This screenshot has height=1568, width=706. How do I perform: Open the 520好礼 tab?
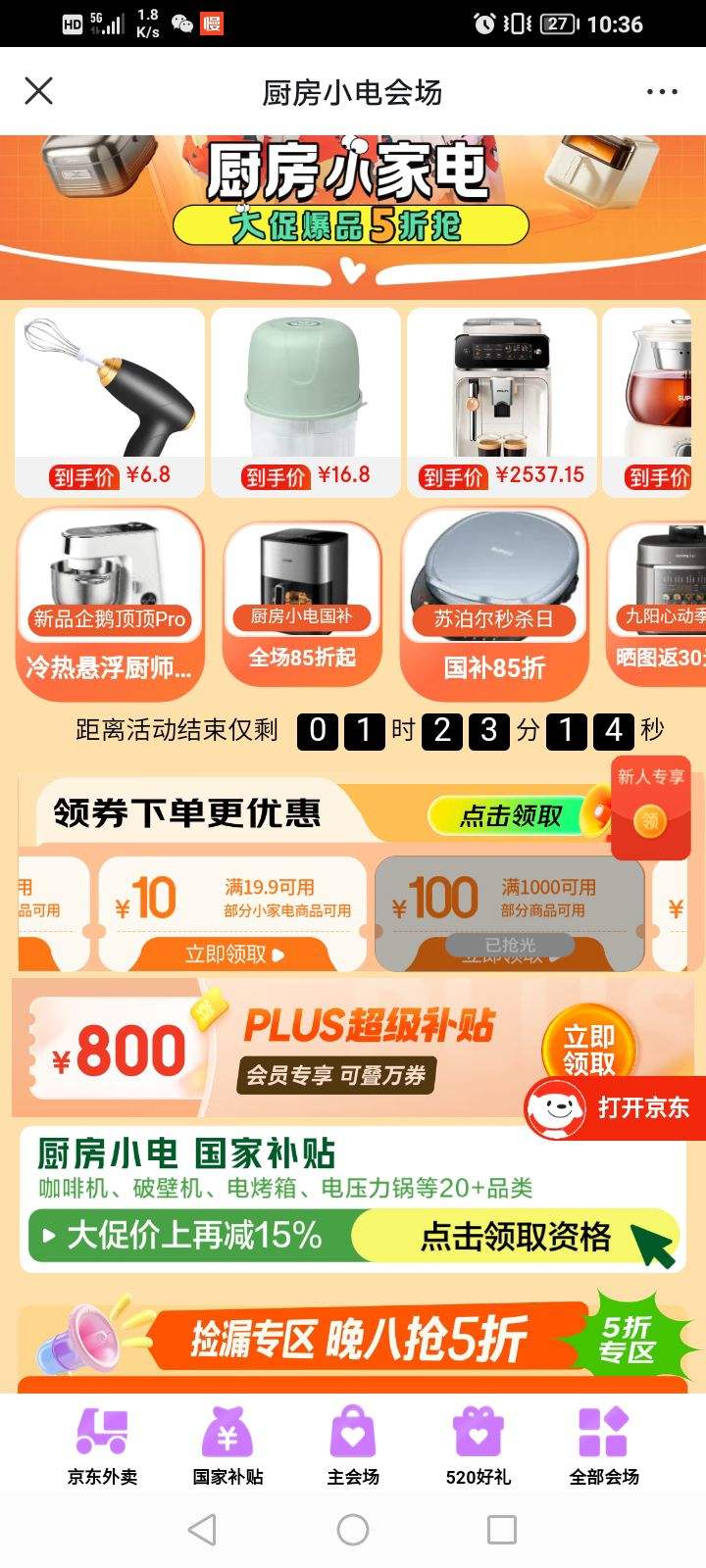[x=478, y=1446]
